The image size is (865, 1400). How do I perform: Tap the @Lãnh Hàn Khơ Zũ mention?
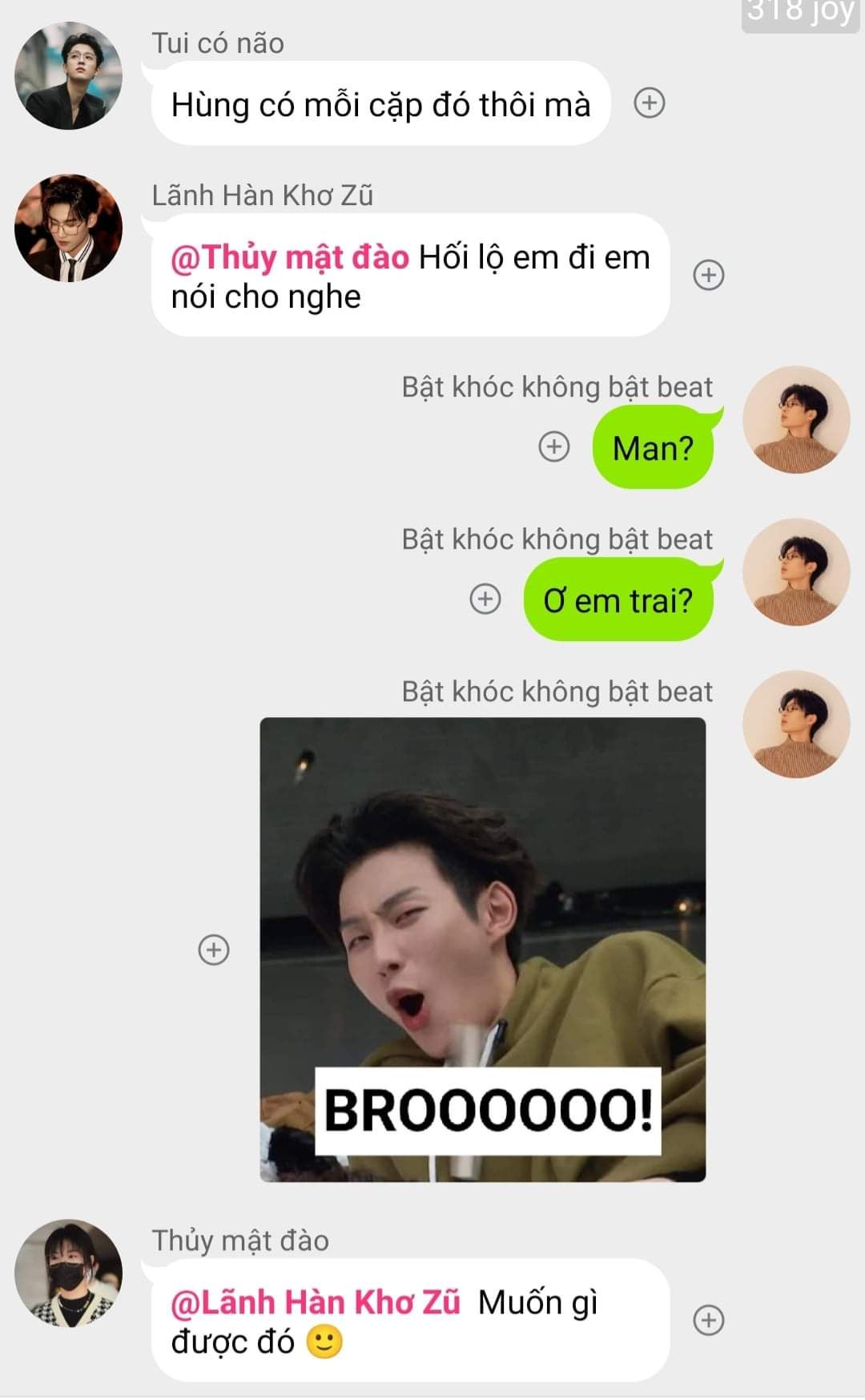(316, 1303)
